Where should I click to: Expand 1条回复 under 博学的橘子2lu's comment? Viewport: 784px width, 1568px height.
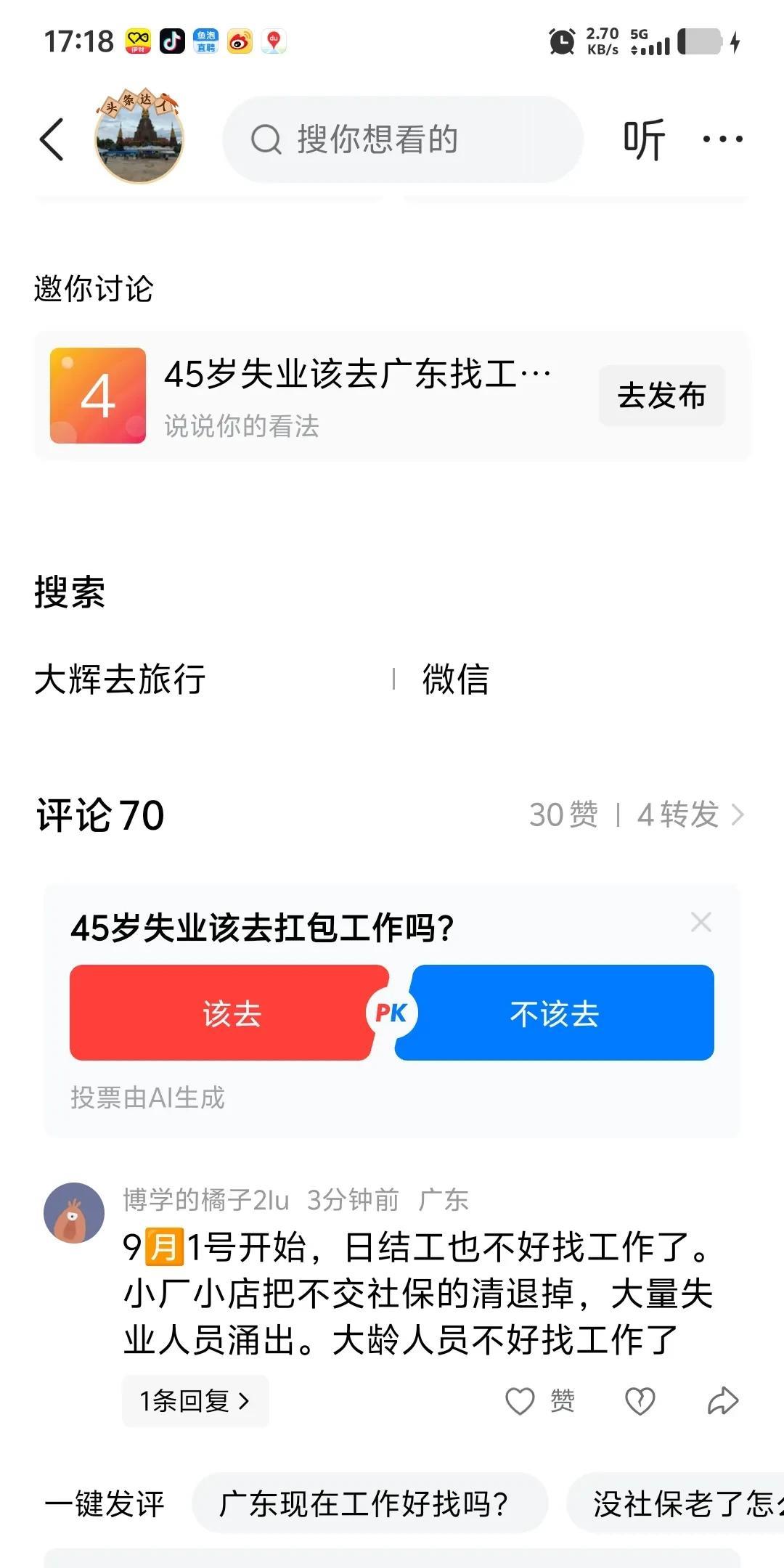pyautogui.click(x=195, y=1401)
